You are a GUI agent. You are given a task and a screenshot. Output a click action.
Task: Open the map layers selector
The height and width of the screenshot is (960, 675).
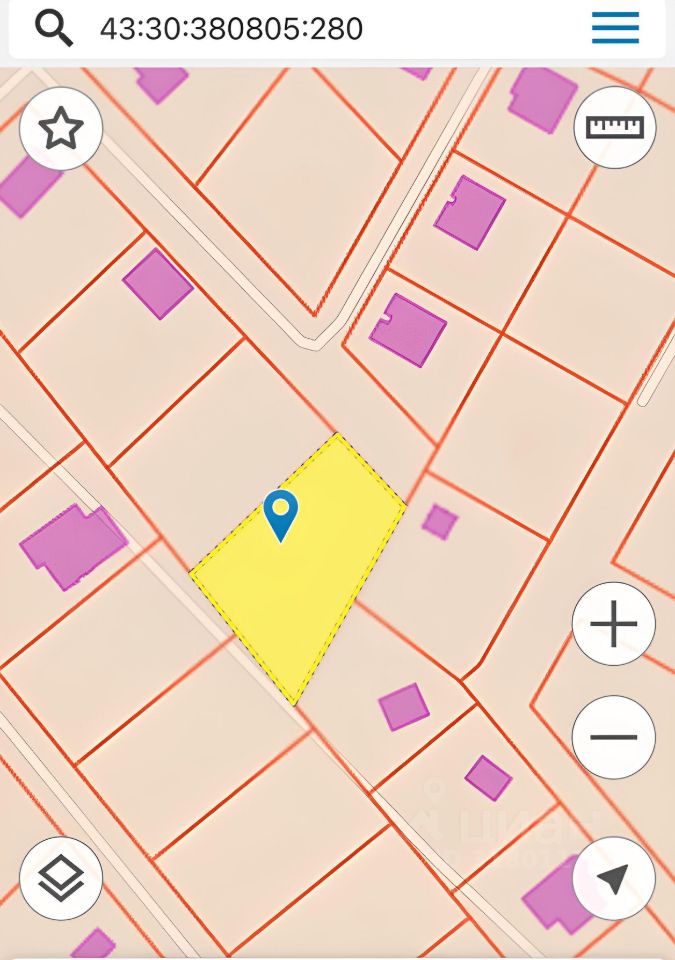coord(61,878)
